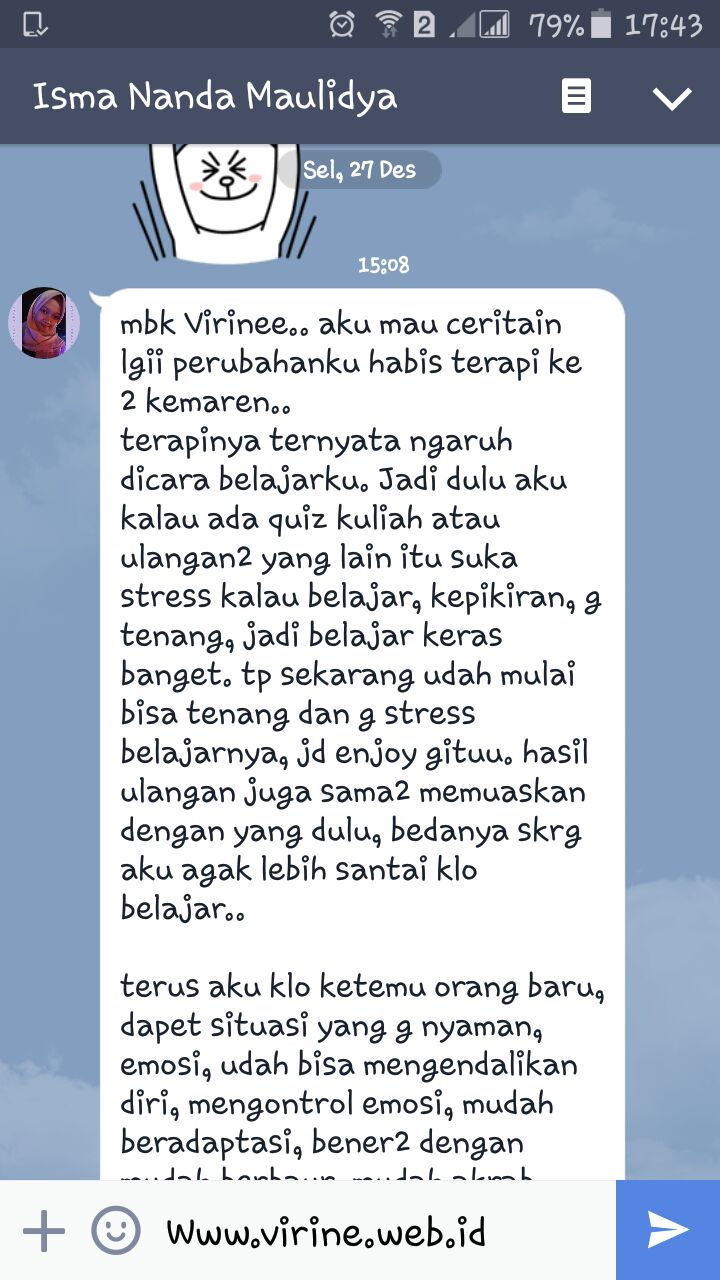Open the emoji sticker picker
720x1280 pixels.
(x=116, y=1231)
